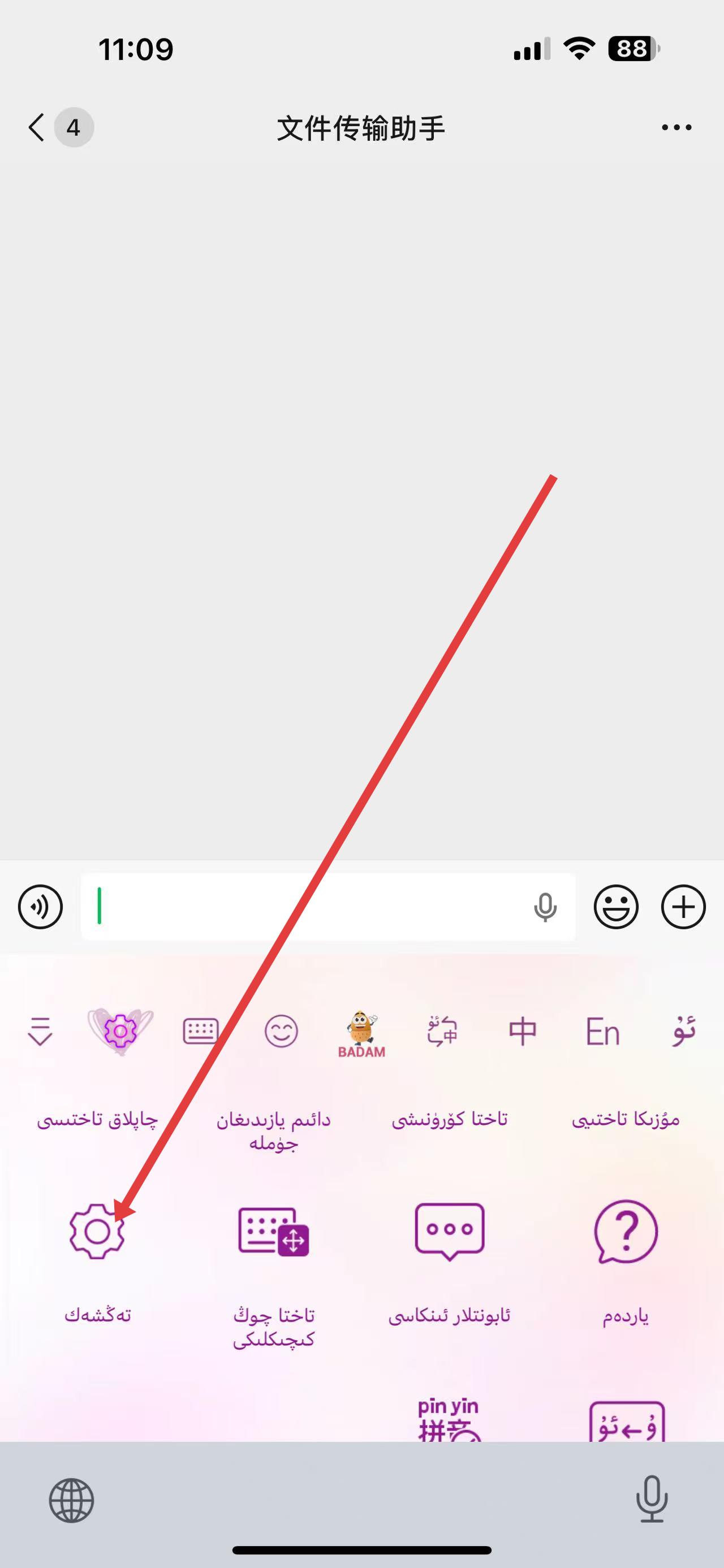Tap the heart gear settings toolbar icon
724x1568 pixels.
120,1031
